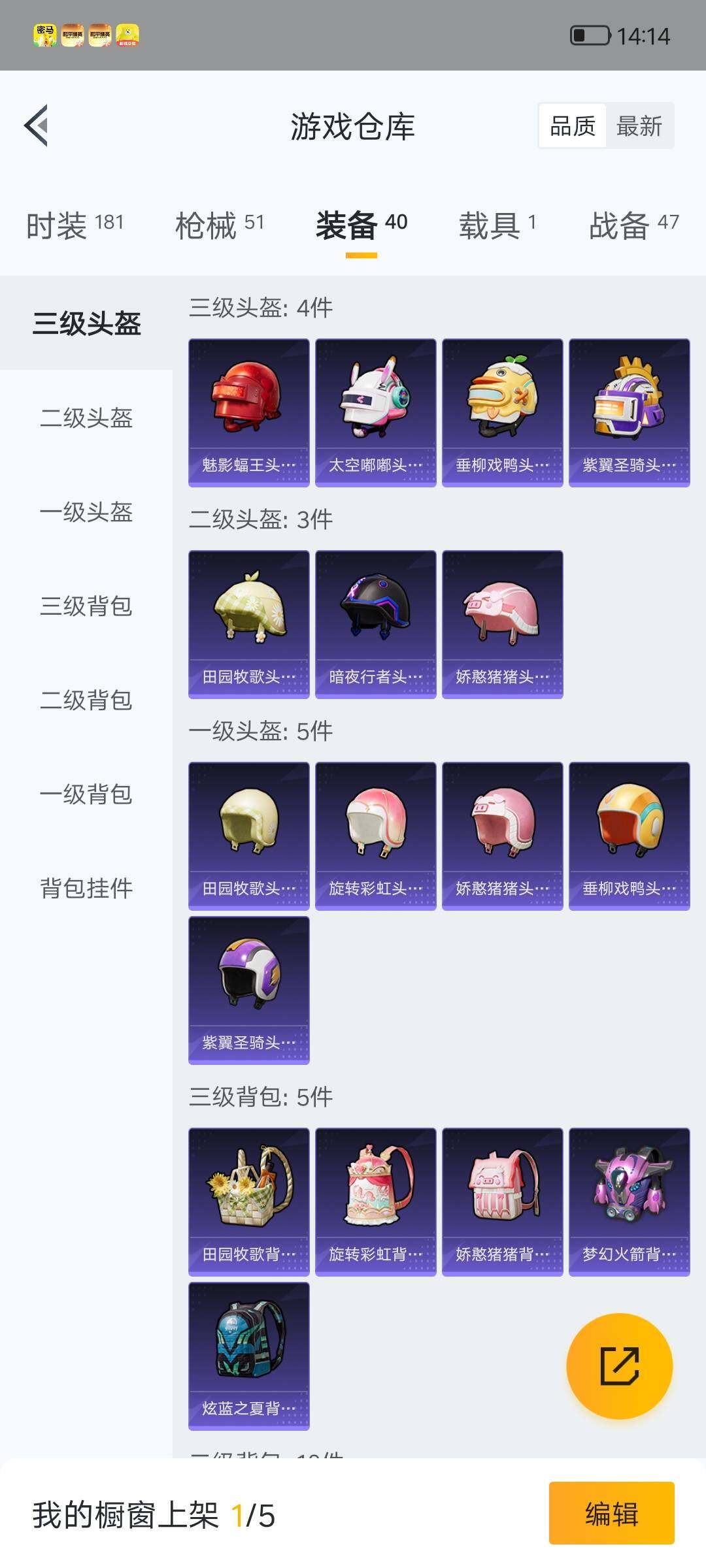Select the 垂柳戏鸭 duck helmet item

click(501, 412)
